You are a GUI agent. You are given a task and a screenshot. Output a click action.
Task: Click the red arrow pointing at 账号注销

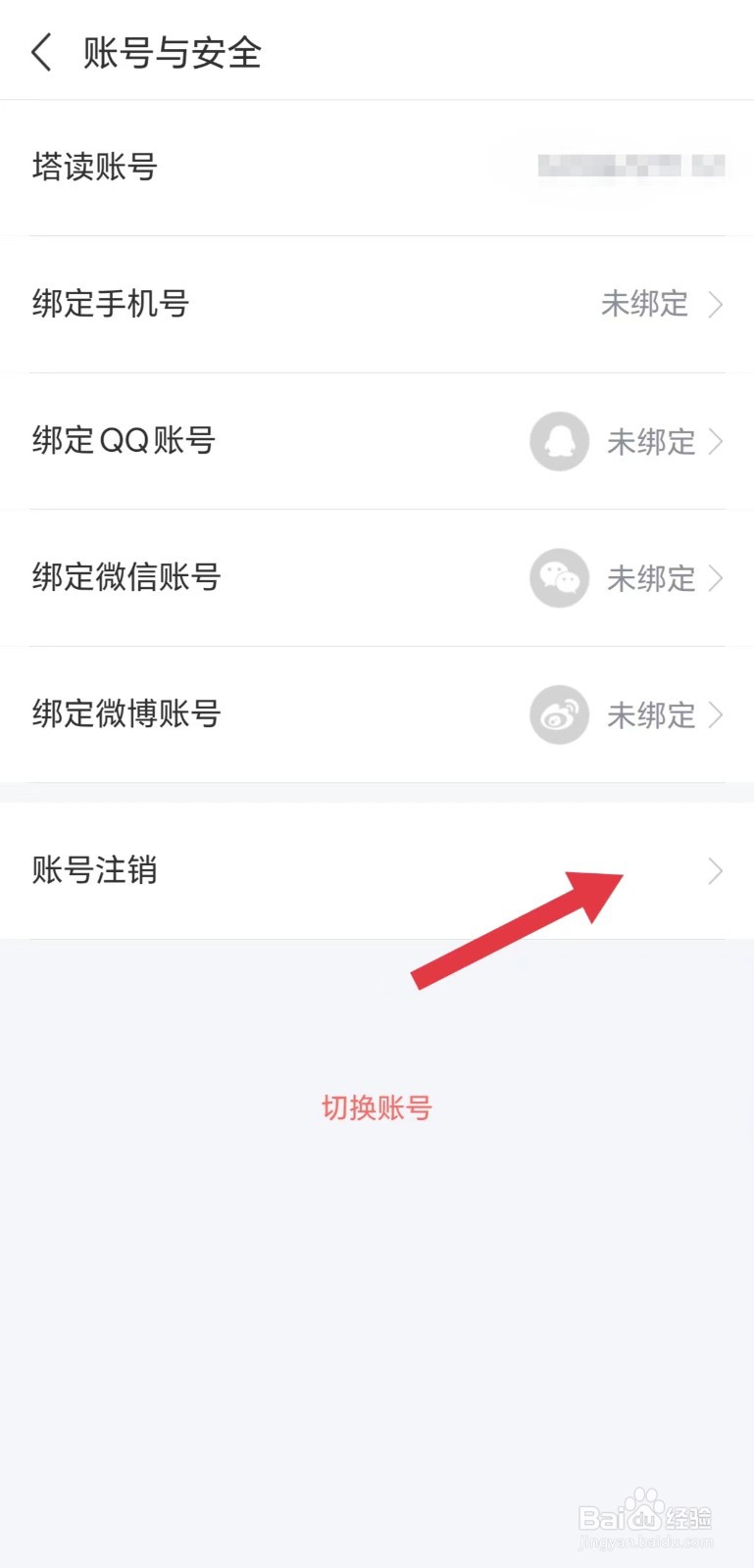point(520,931)
